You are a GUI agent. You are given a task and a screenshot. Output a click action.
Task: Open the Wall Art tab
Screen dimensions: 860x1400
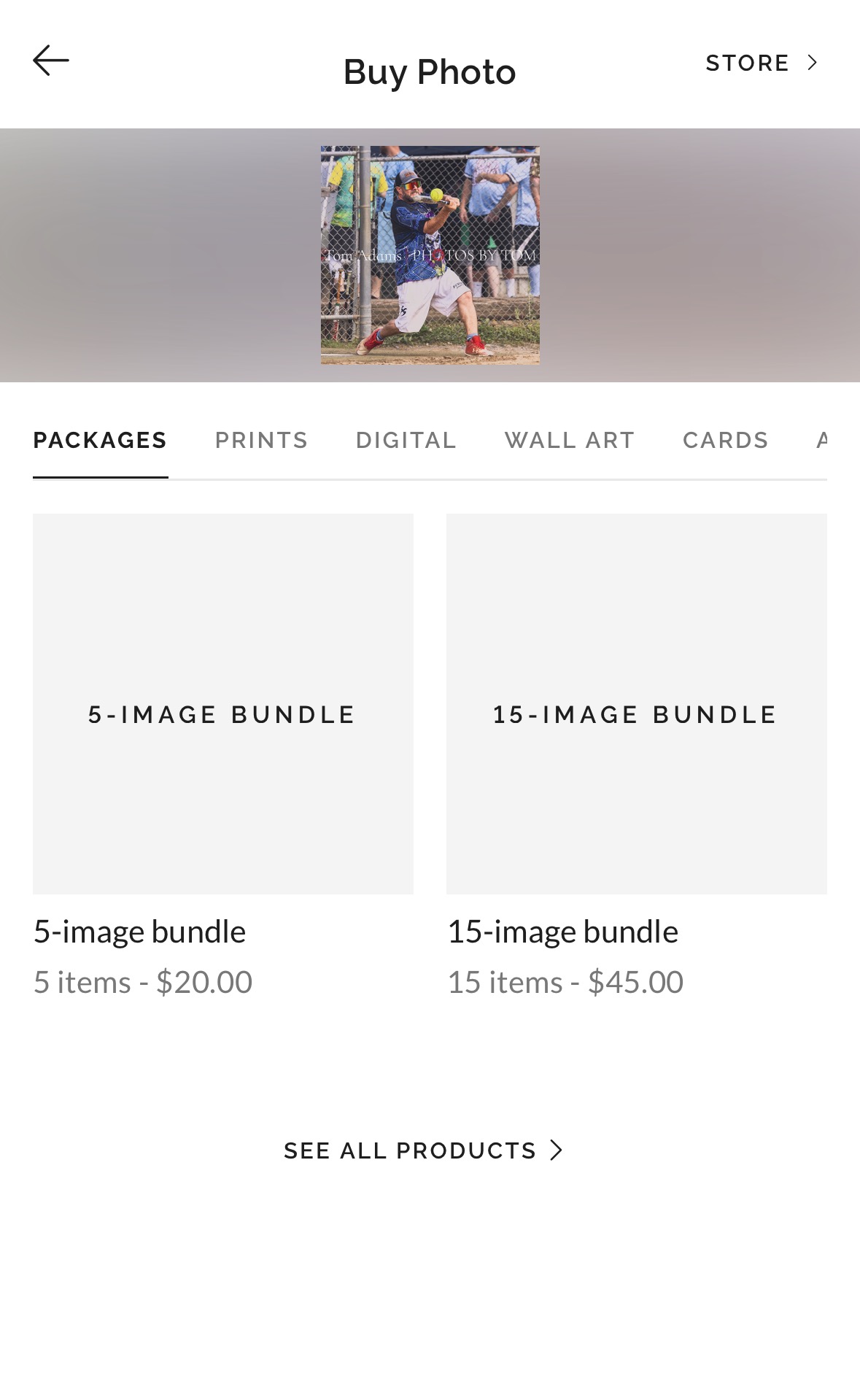coord(570,441)
